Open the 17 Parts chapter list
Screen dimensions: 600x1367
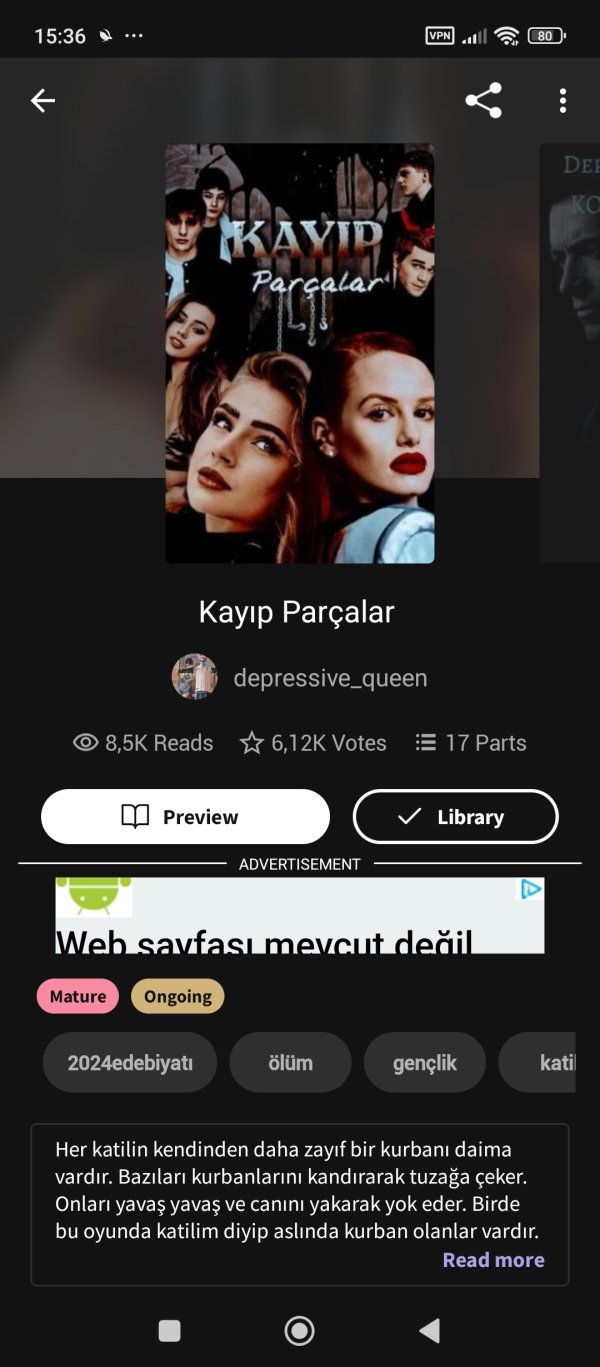pyautogui.click(x=471, y=743)
